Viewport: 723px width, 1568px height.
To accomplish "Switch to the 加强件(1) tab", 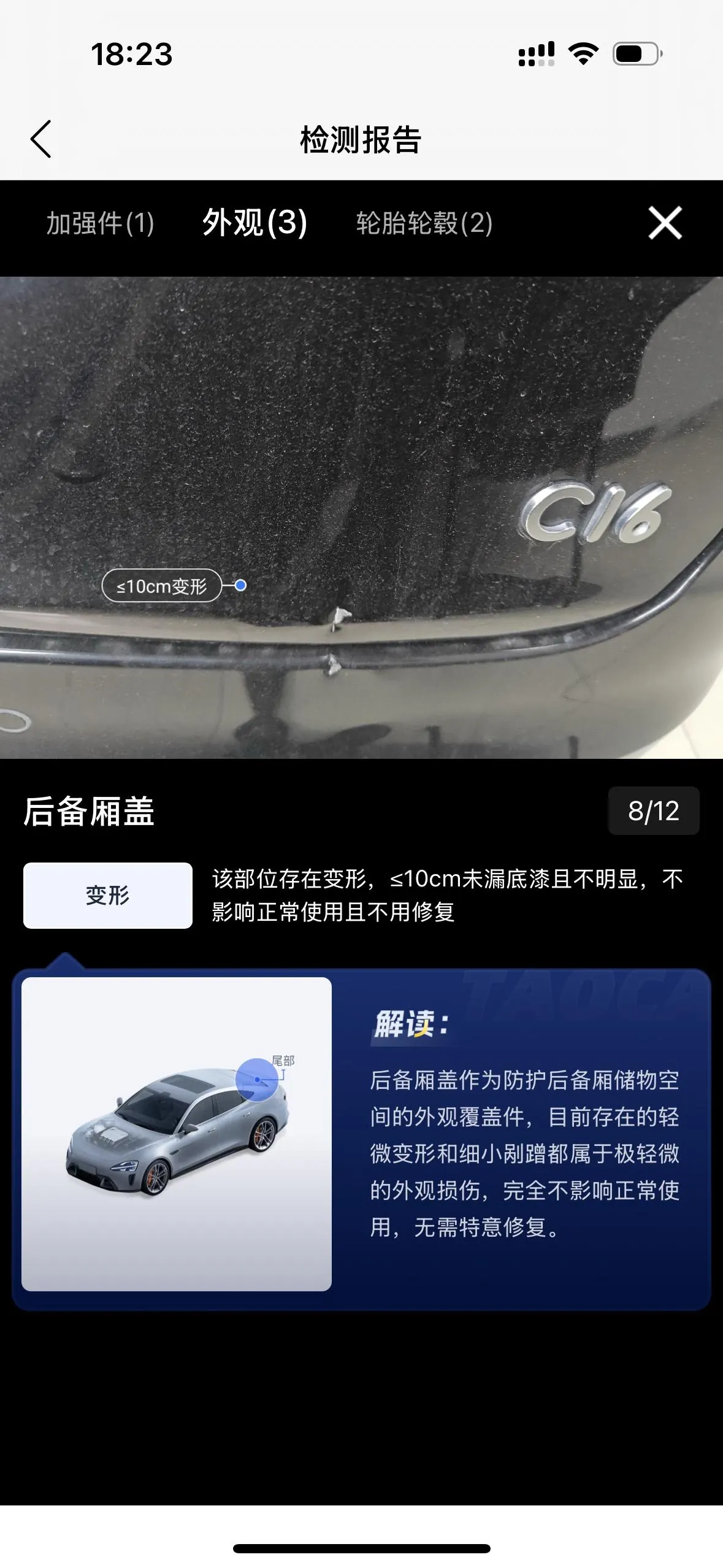I will click(x=101, y=223).
